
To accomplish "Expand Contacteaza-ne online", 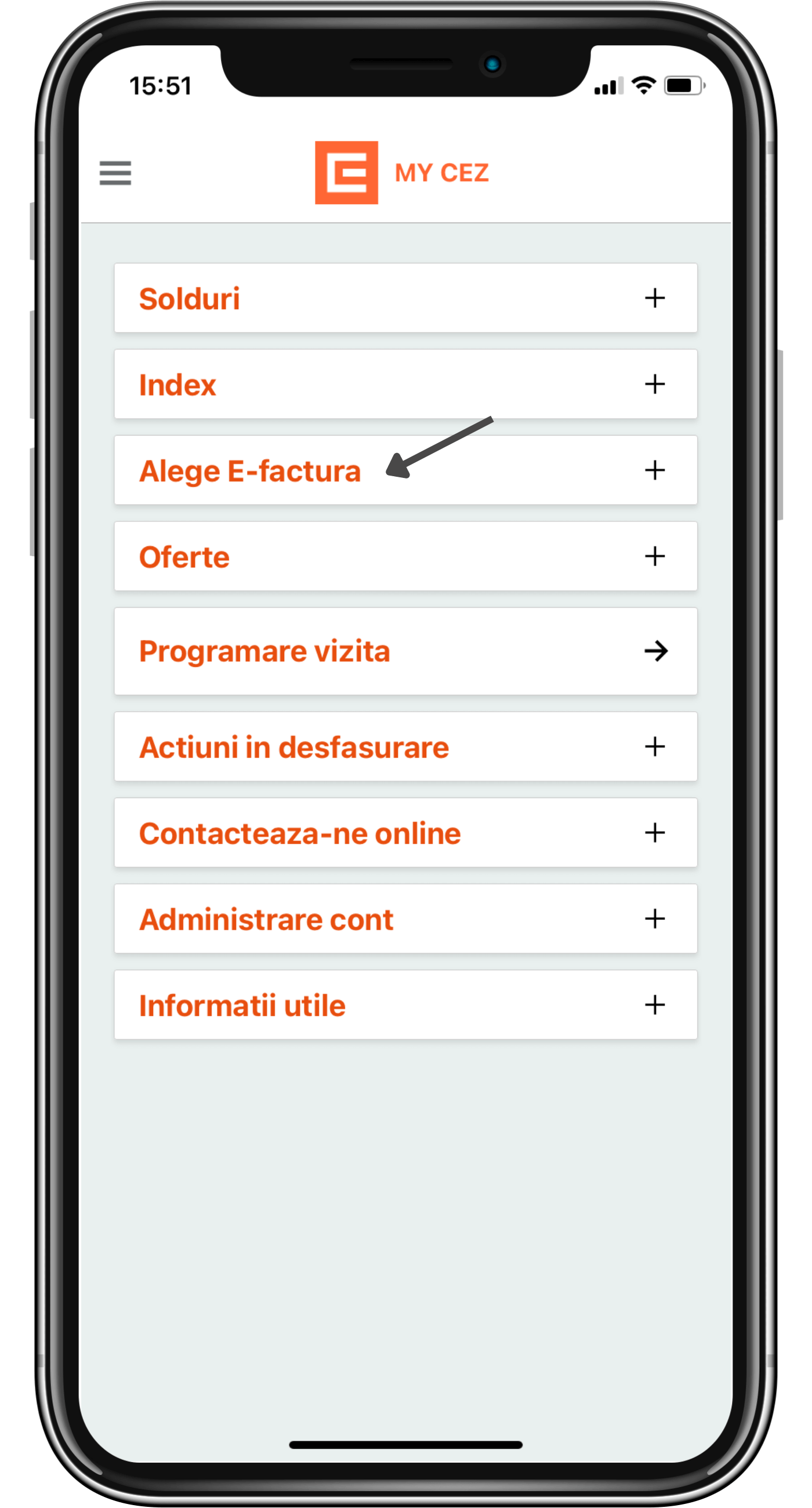I will point(405,832).
